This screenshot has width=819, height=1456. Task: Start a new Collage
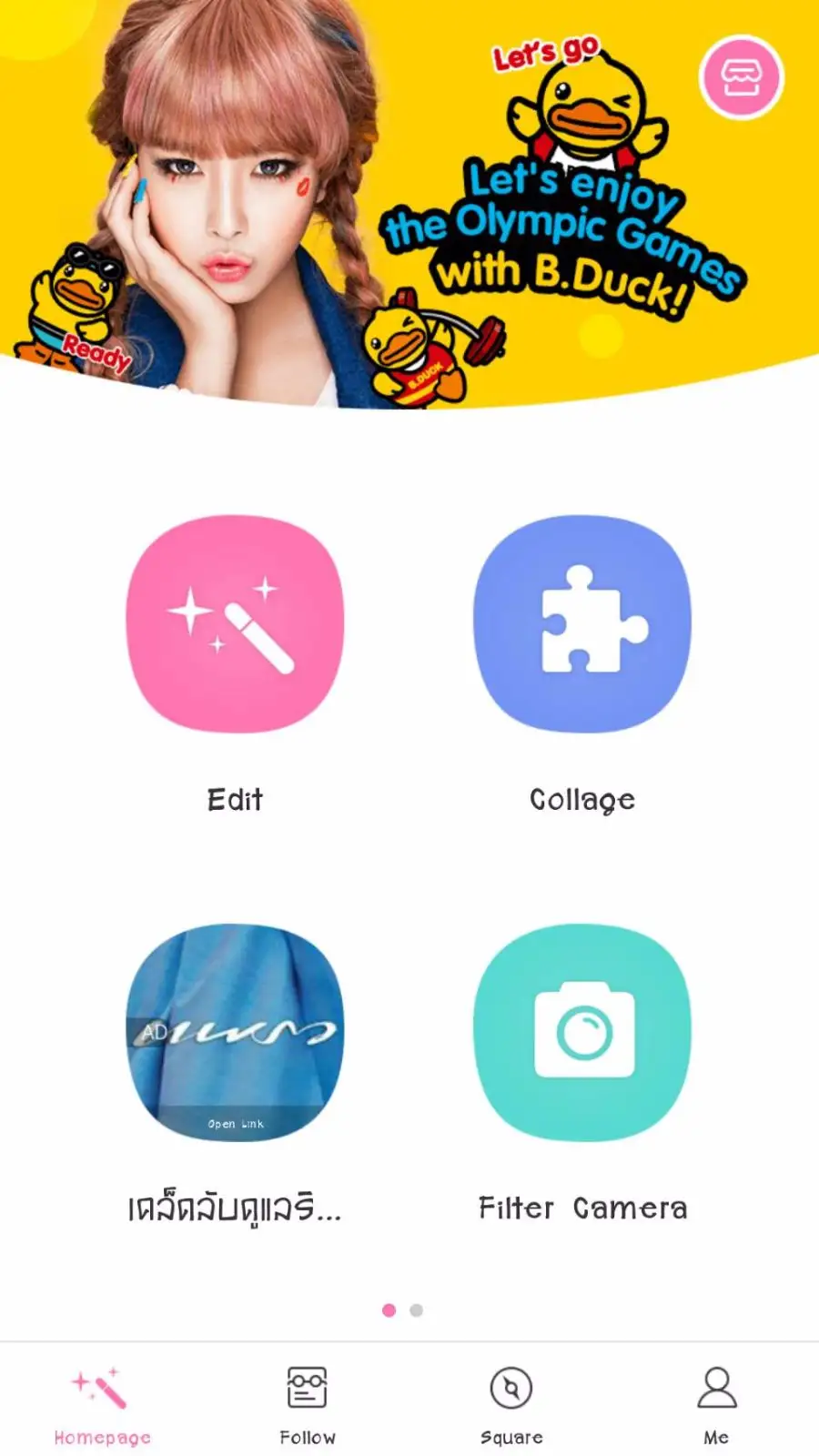pos(582,624)
